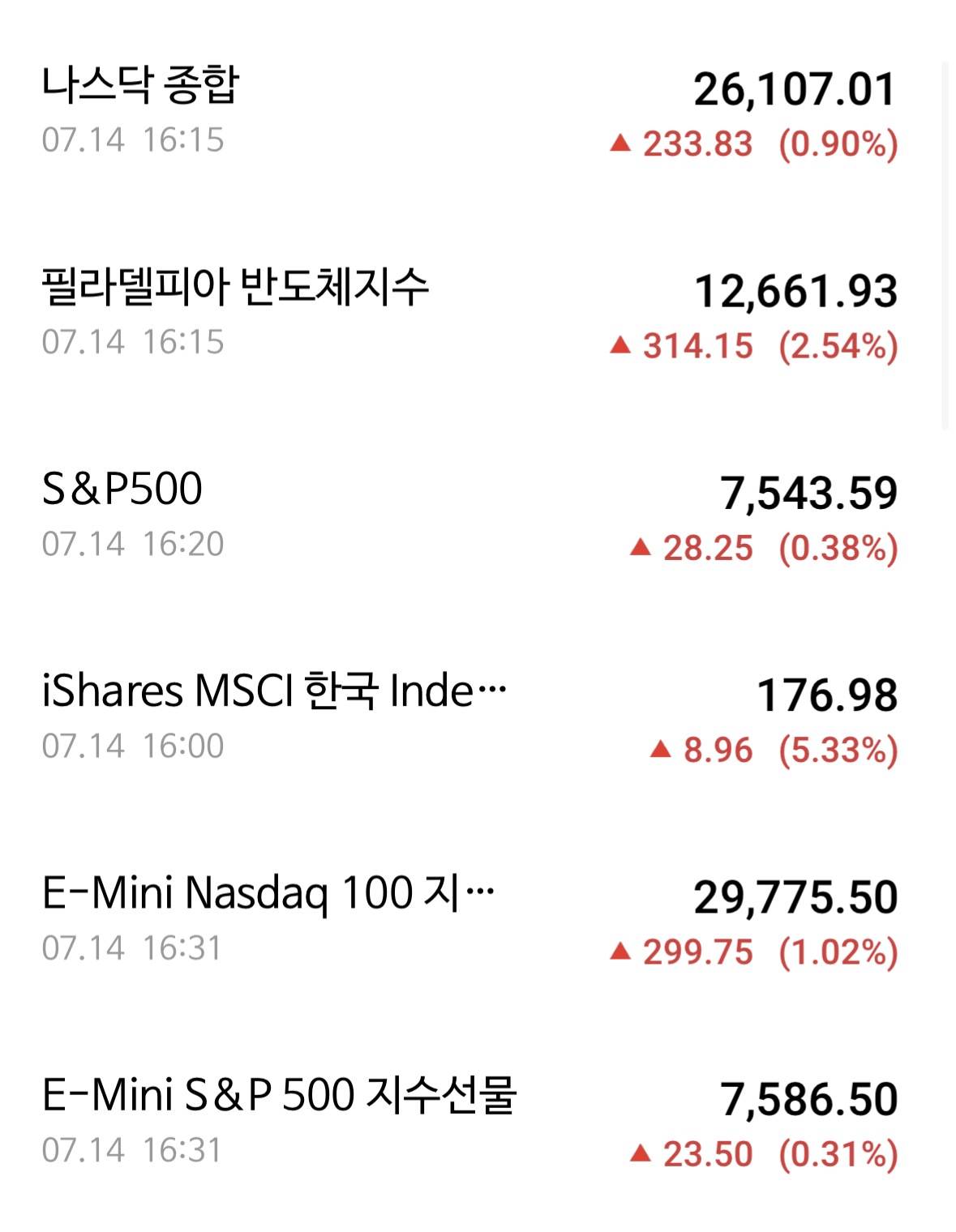The width and height of the screenshot is (956, 1232).
Task: View E-Mini Nasdaq 100 futures row
Action: point(470,920)
